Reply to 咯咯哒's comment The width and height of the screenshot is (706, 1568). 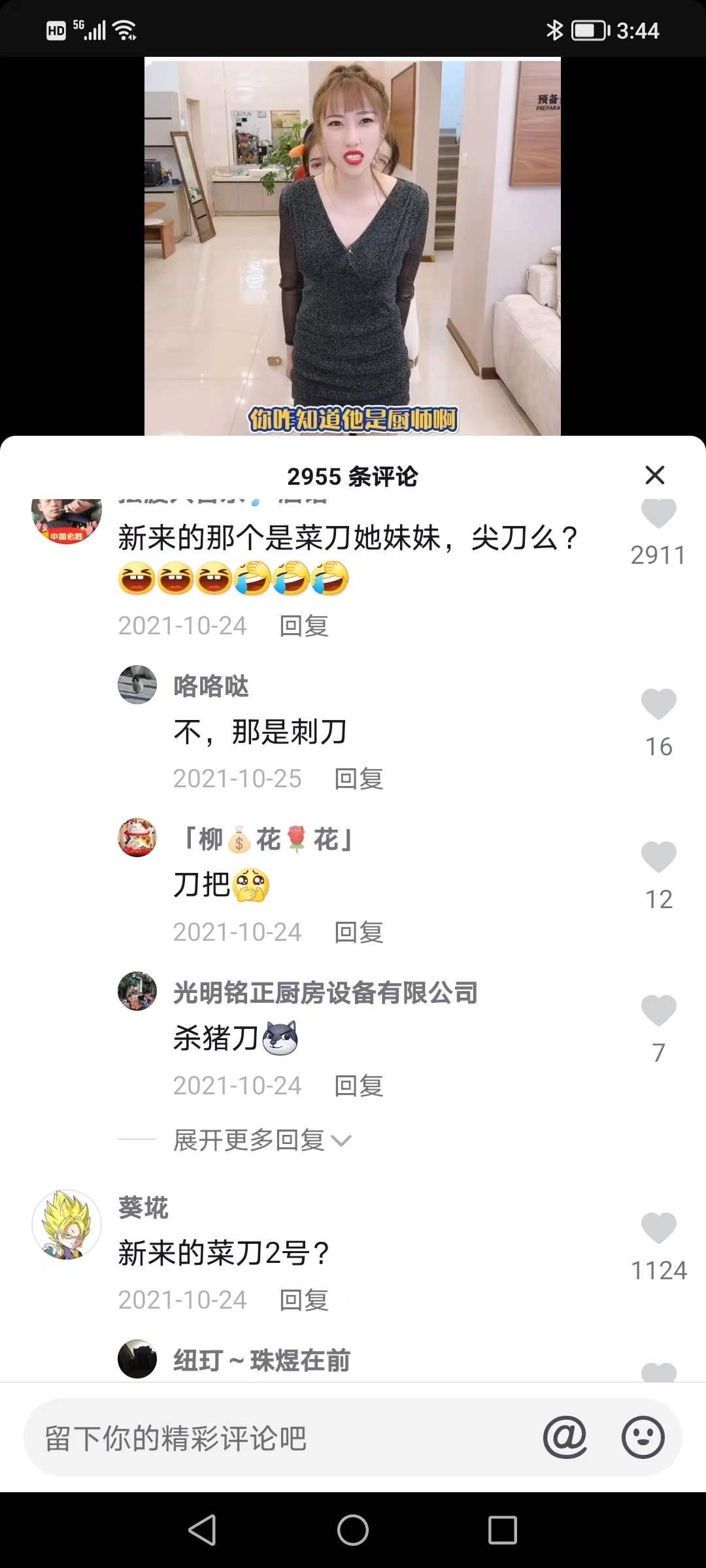(358, 779)
